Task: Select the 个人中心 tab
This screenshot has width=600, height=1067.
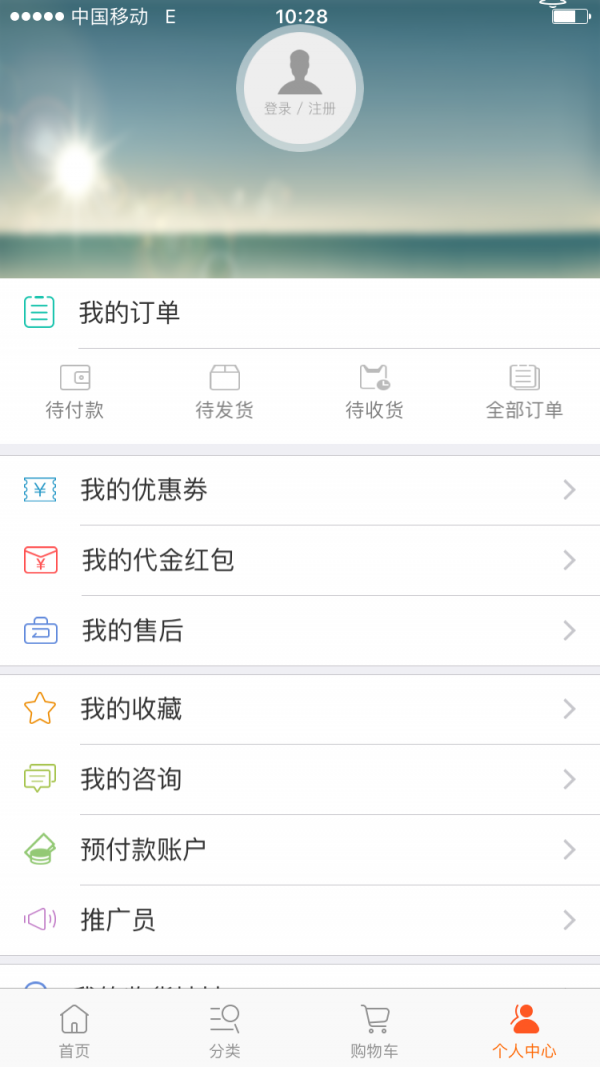Action: [x=524, y=1030]
